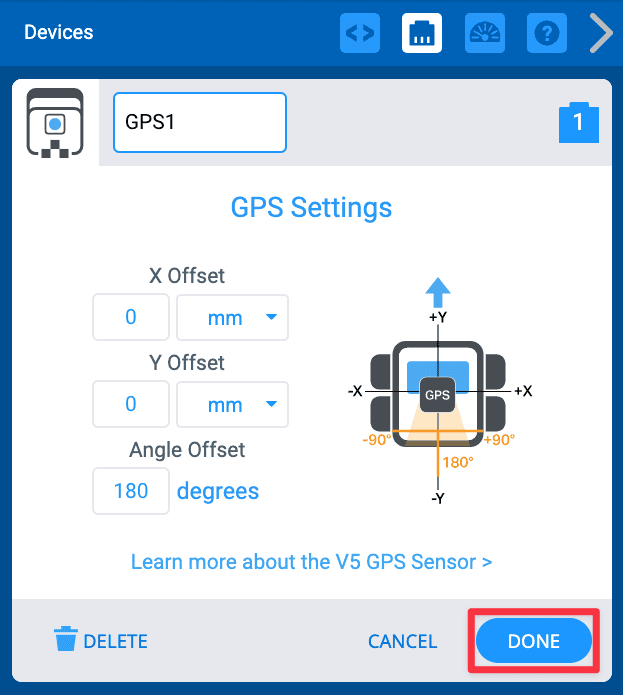Edit the Angle Offset degrees field

click(x=131, y=491)
